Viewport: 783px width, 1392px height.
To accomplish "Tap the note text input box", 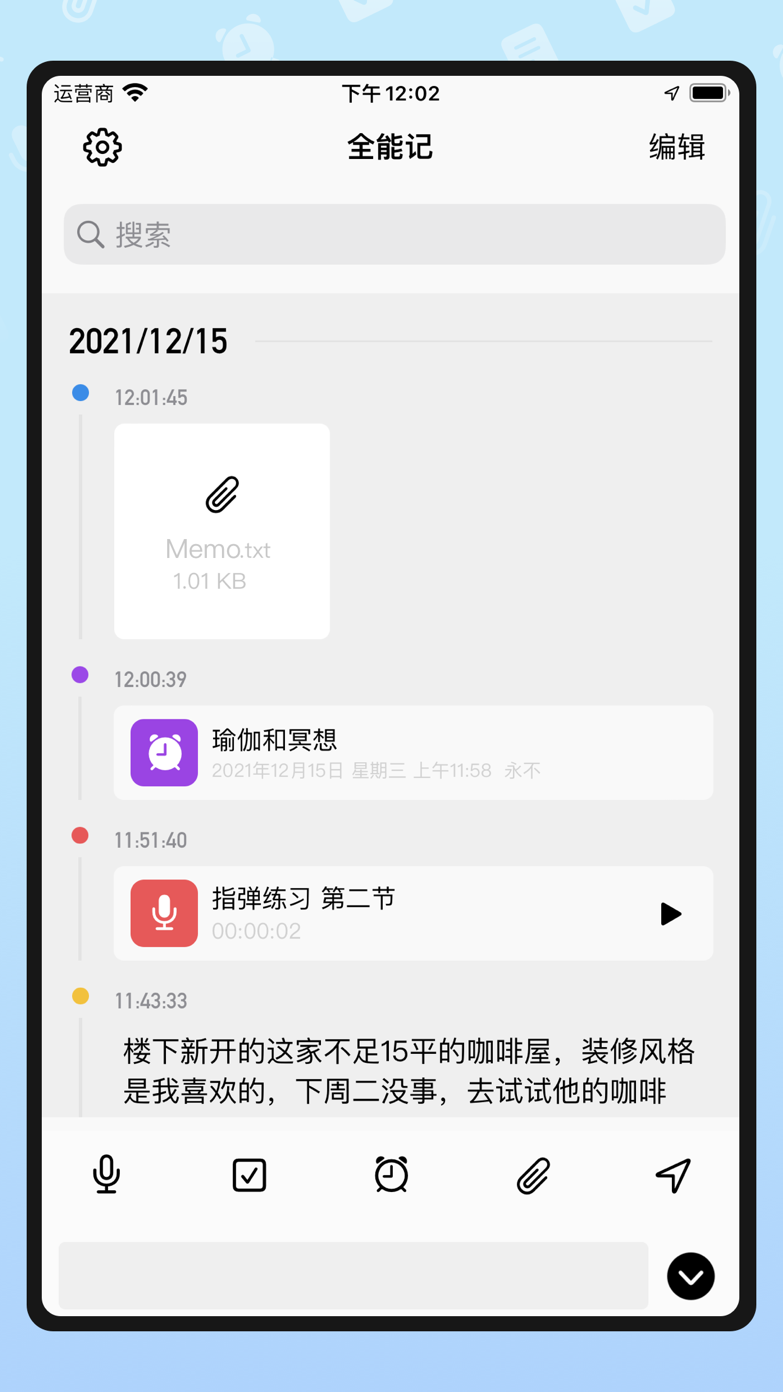I will click(353, 1276).
